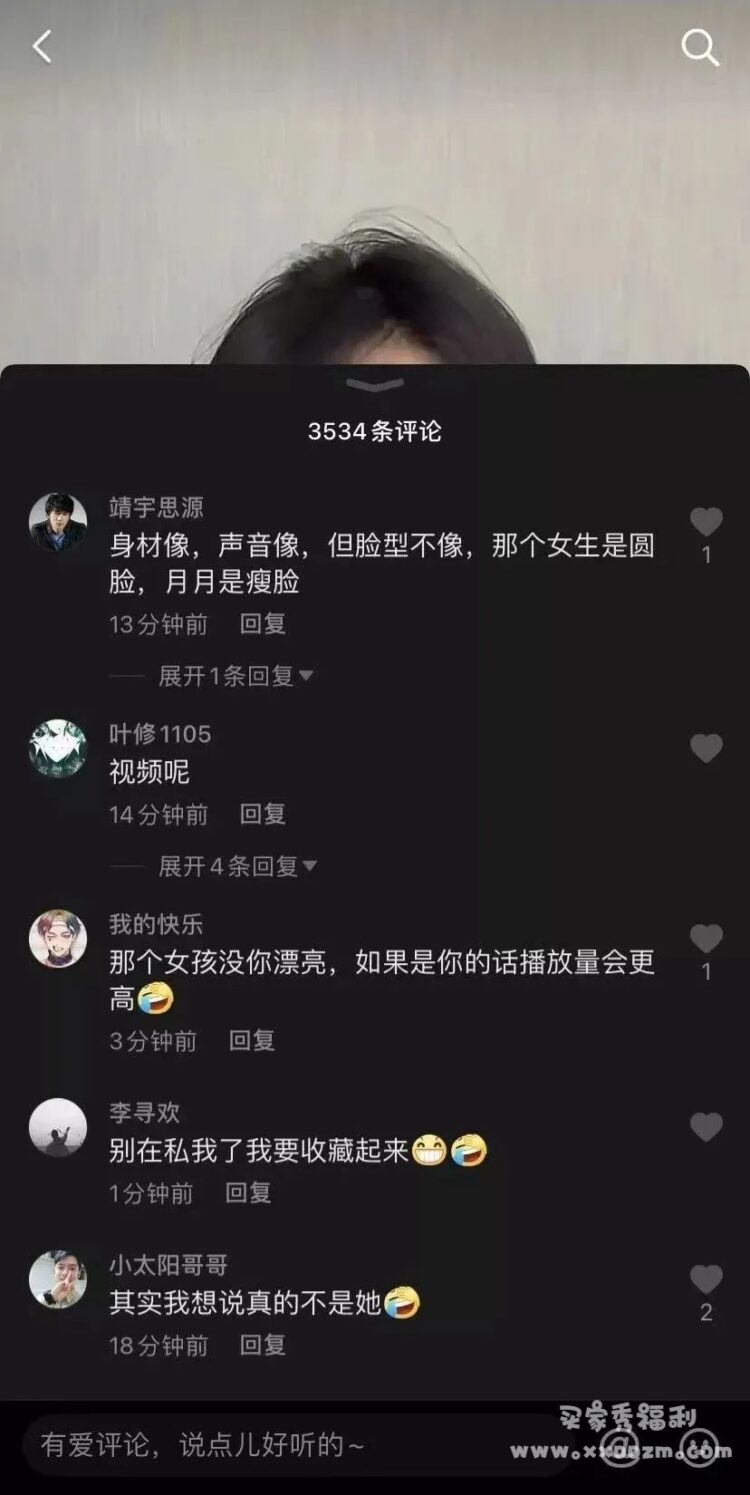Viewport: 750px width, 1495px height.
Task: Expand the 1 reply under 靖宇思源
Action: [x=236, y=676]
